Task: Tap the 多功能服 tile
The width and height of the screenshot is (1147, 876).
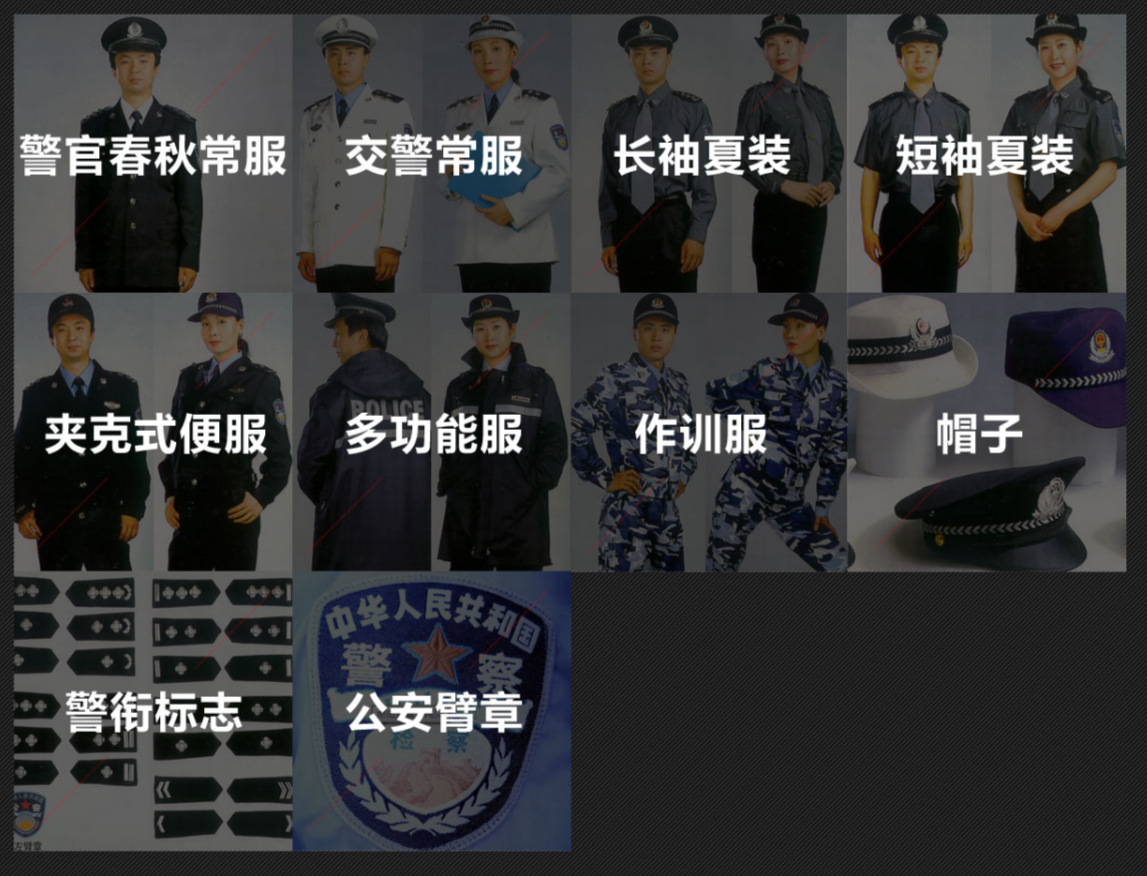Action: click(x=432, y=433)
